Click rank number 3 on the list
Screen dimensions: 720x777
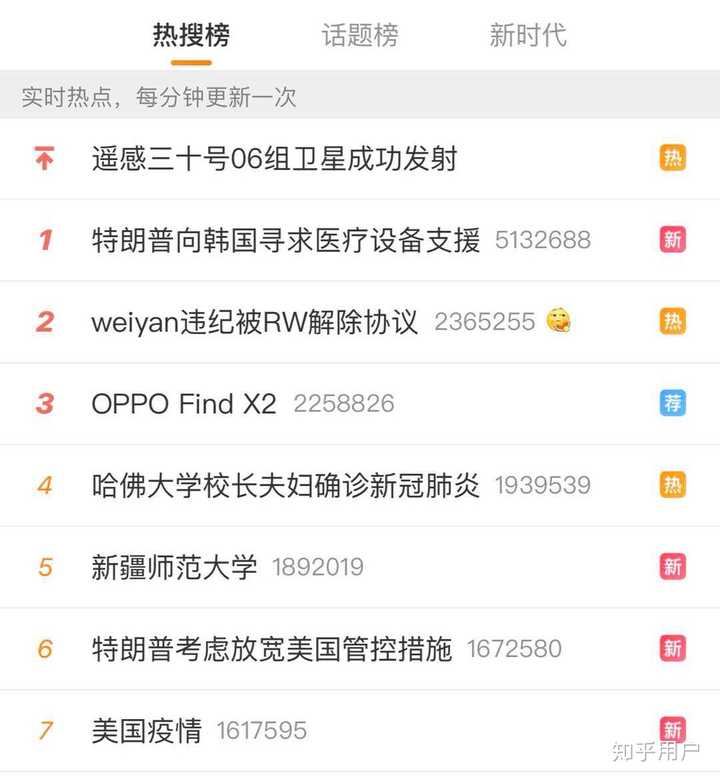click(44, 404)
